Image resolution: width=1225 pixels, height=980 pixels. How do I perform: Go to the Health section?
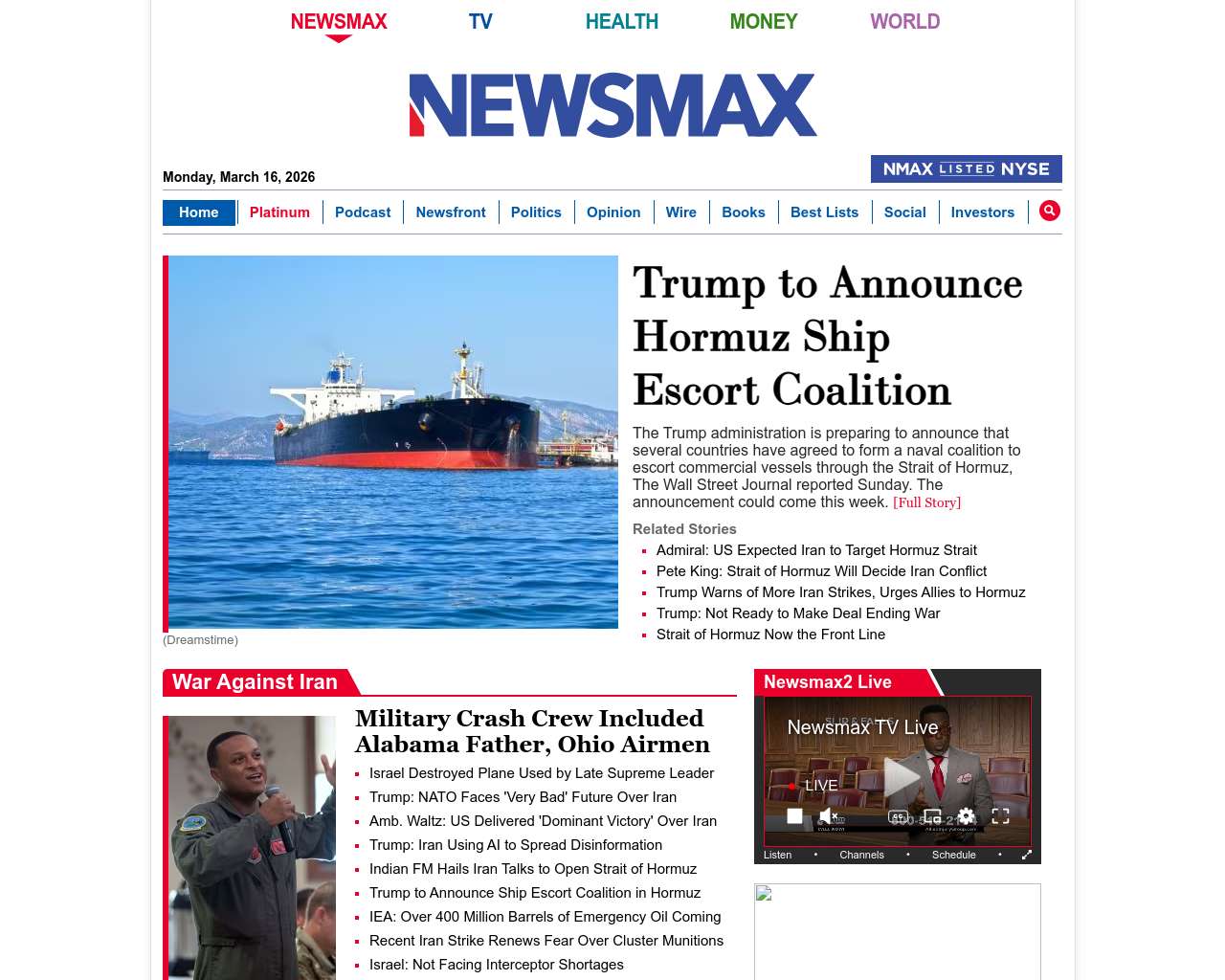pyautogui.click(x=622, y=21)
